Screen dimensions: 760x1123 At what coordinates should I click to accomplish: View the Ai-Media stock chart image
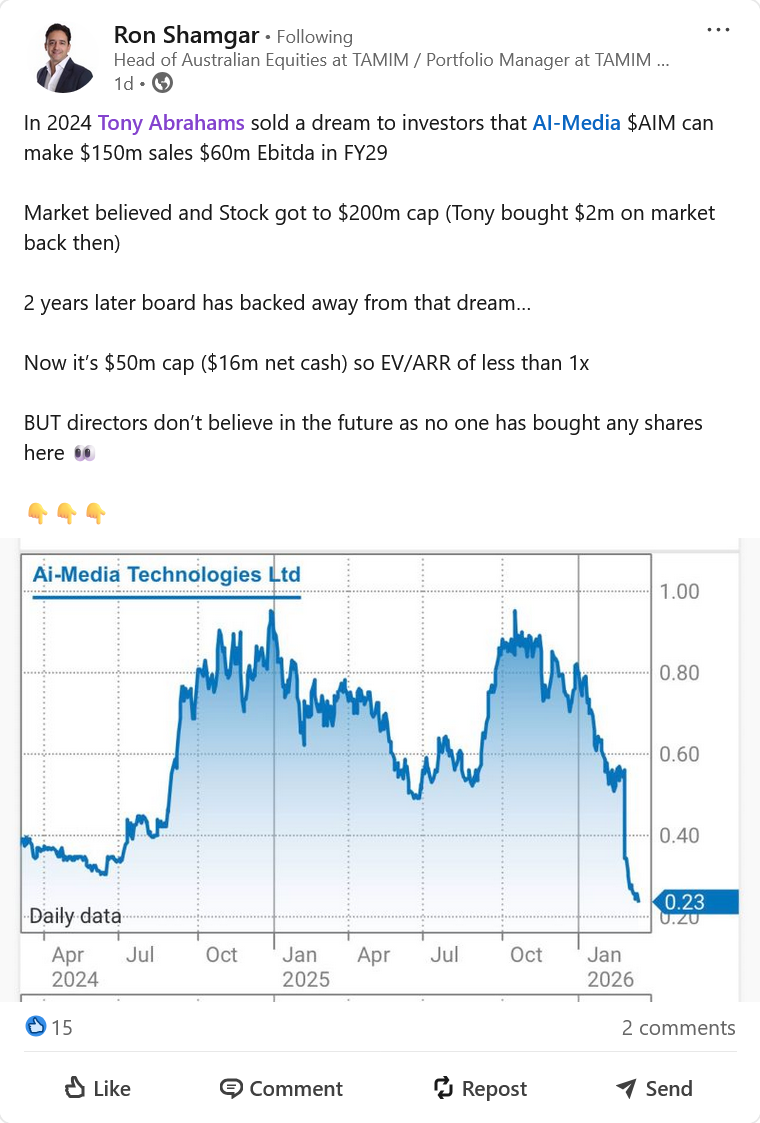pos(380,768)
